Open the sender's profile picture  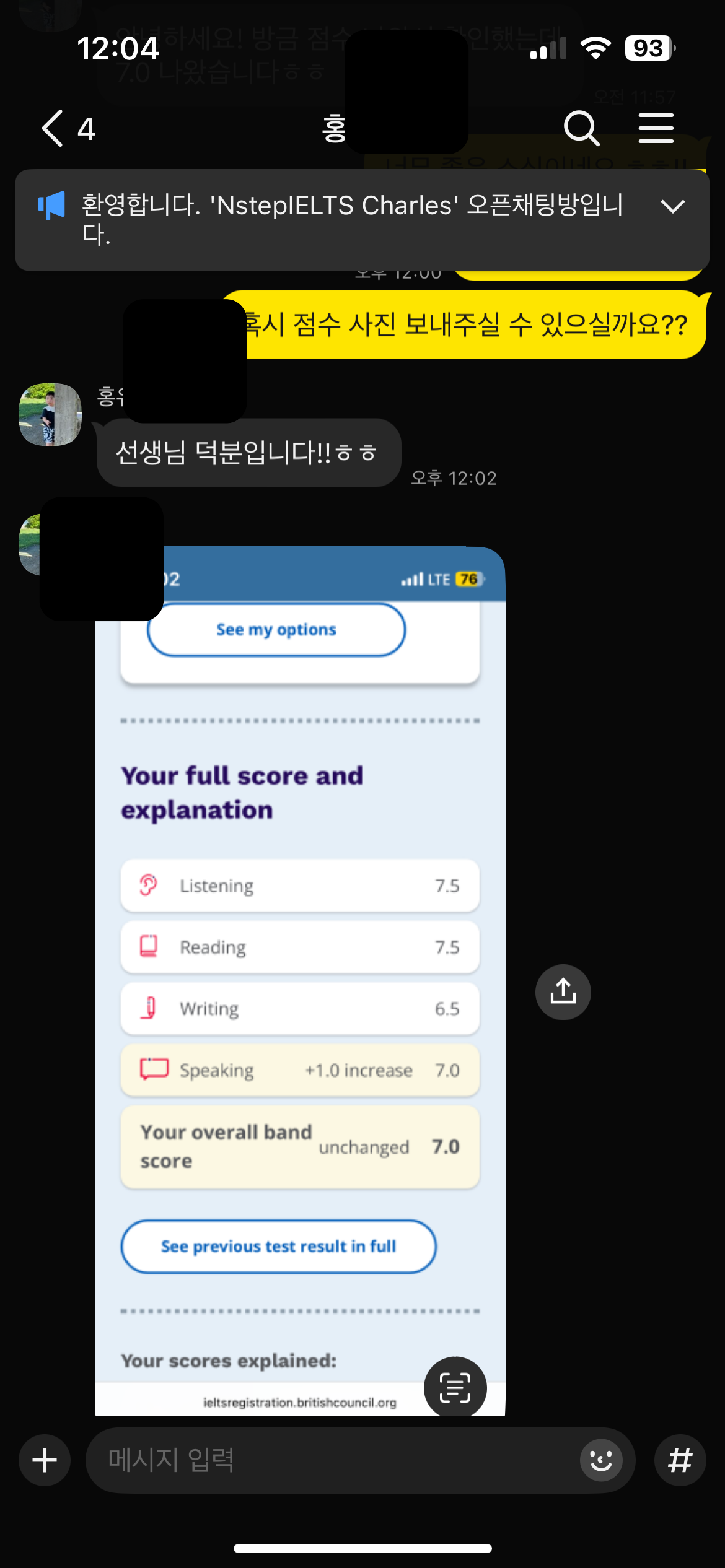click(x=50, y=414)
